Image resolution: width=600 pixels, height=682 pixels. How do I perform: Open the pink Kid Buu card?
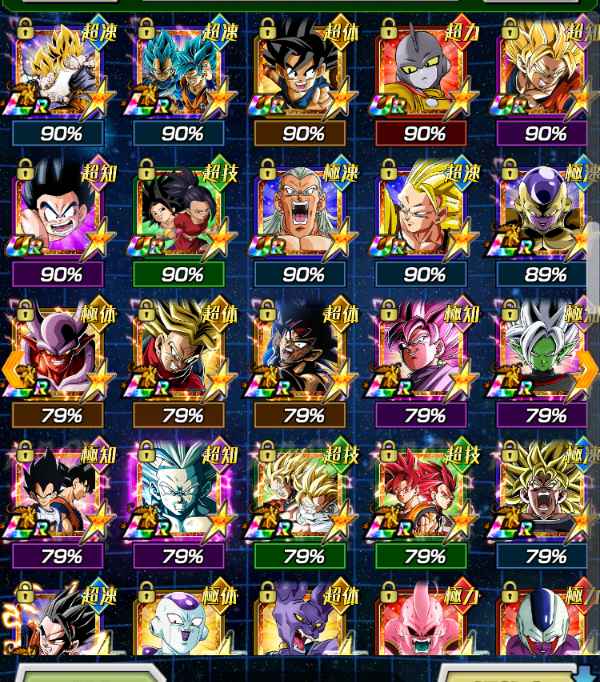pos(423,625)
